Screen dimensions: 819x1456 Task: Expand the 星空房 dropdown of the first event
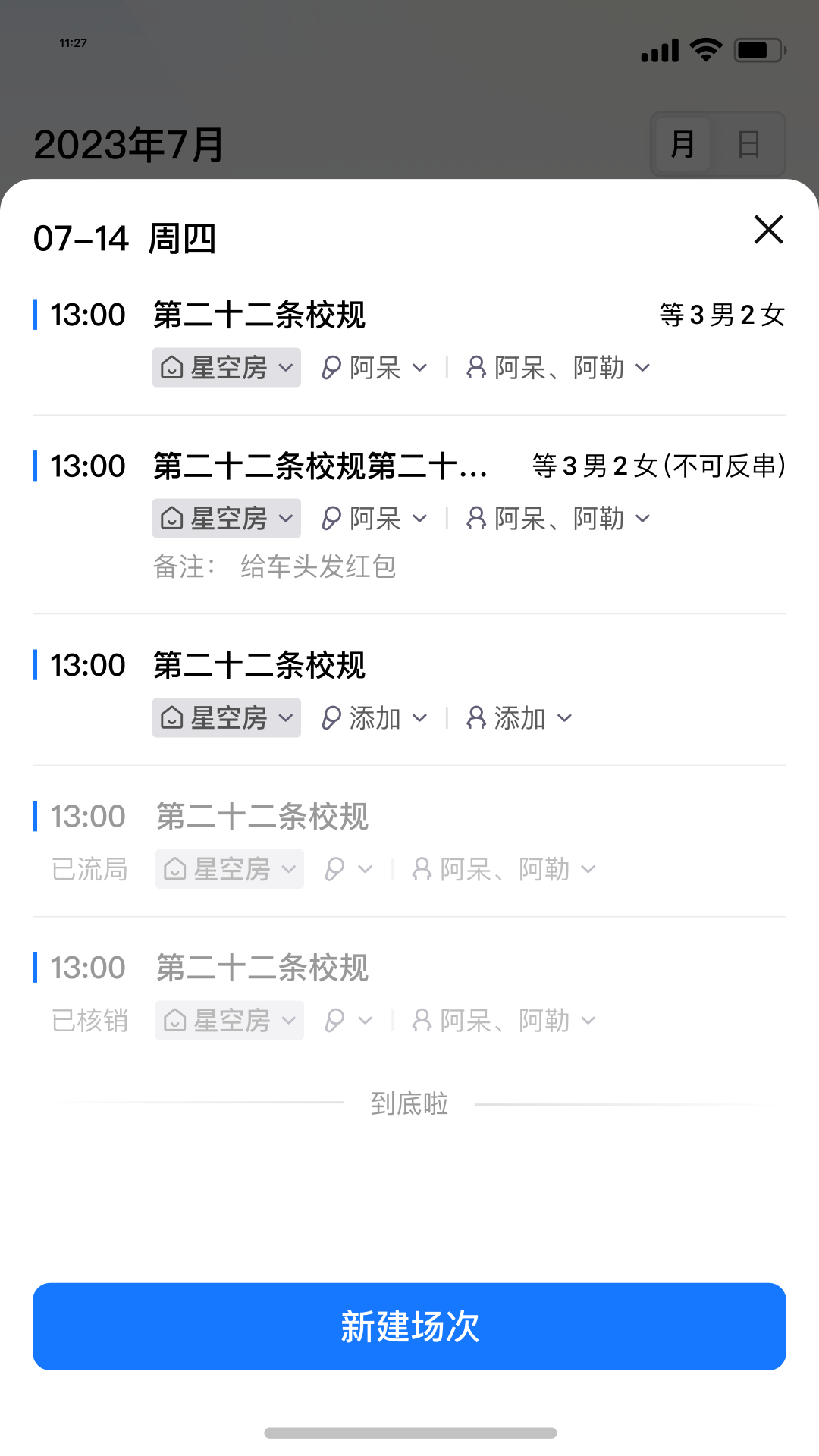287,368
